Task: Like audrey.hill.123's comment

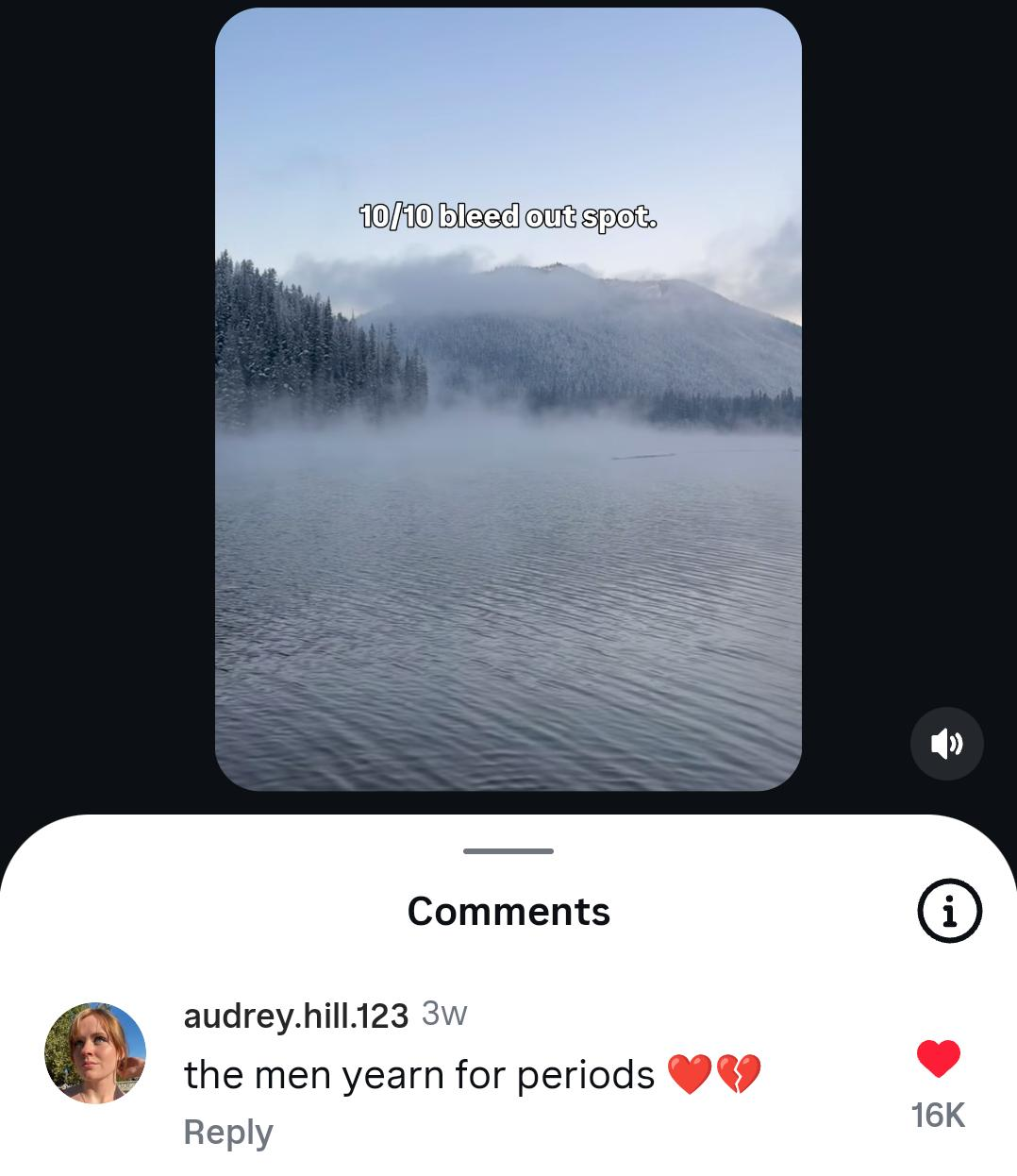Action: pos(938,1059)
